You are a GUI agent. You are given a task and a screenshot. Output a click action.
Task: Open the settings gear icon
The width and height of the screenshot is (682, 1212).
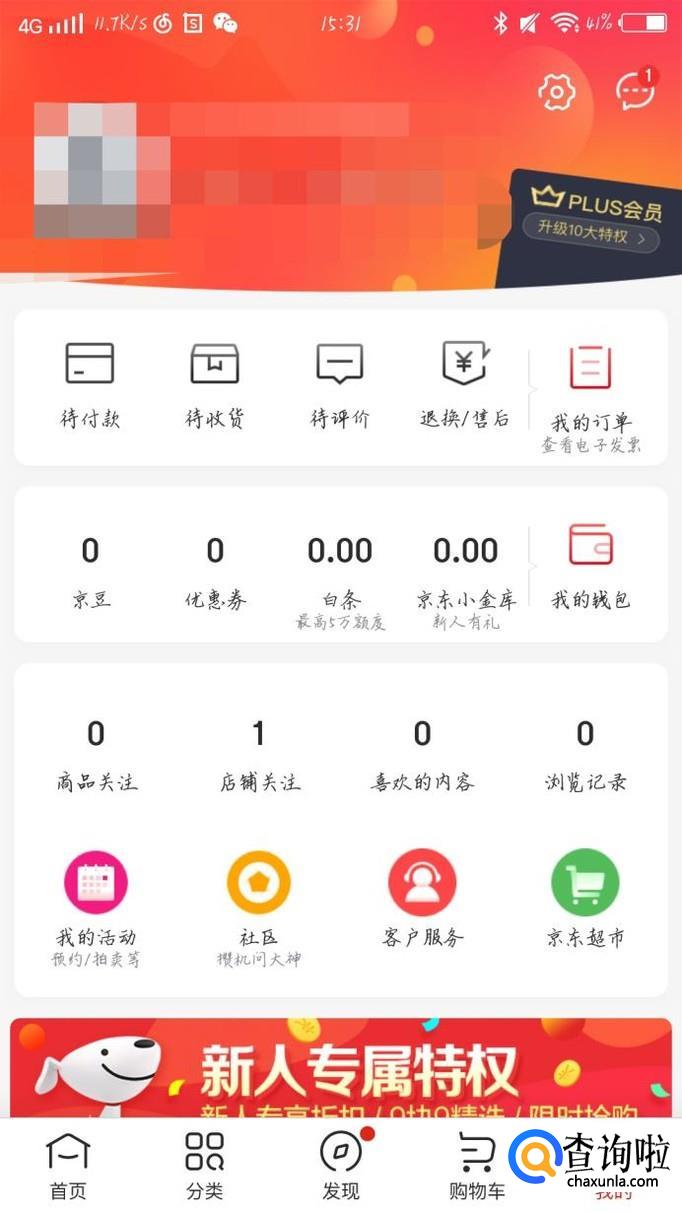click(556, 92)
